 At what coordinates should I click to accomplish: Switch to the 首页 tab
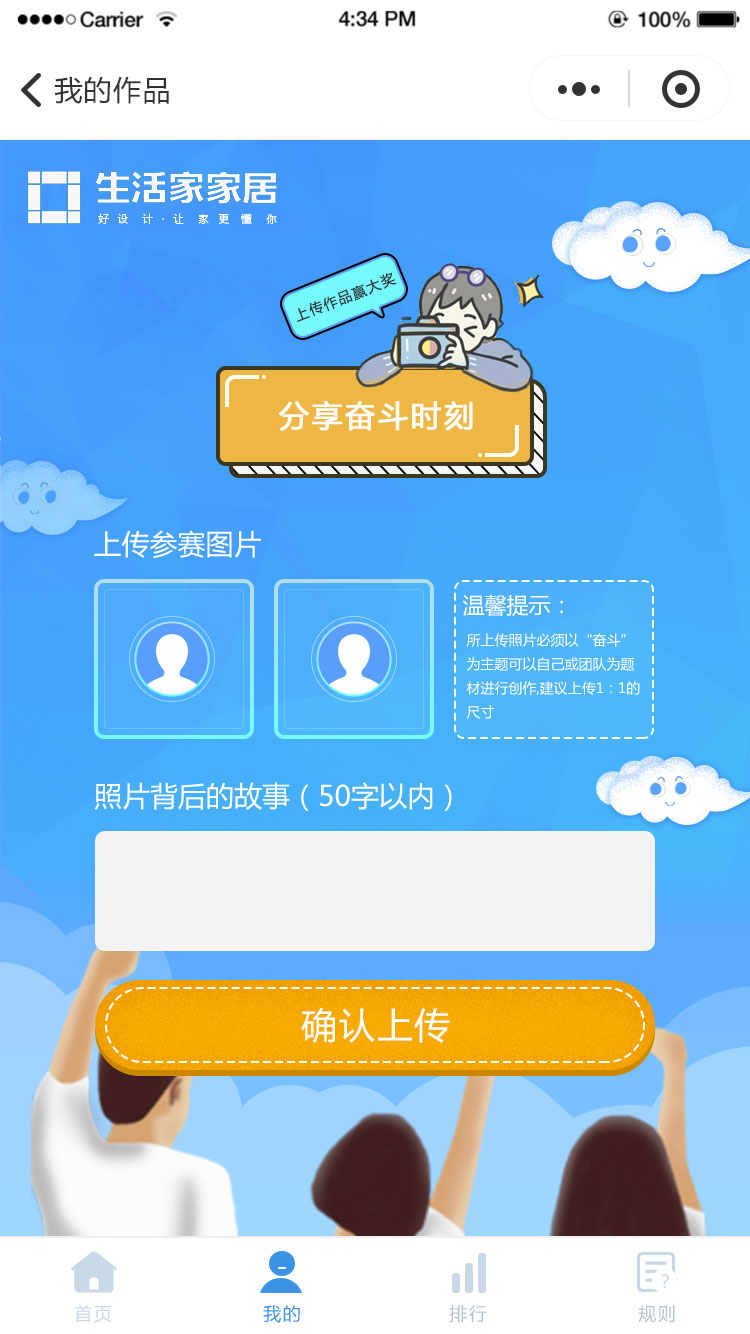94,1287
